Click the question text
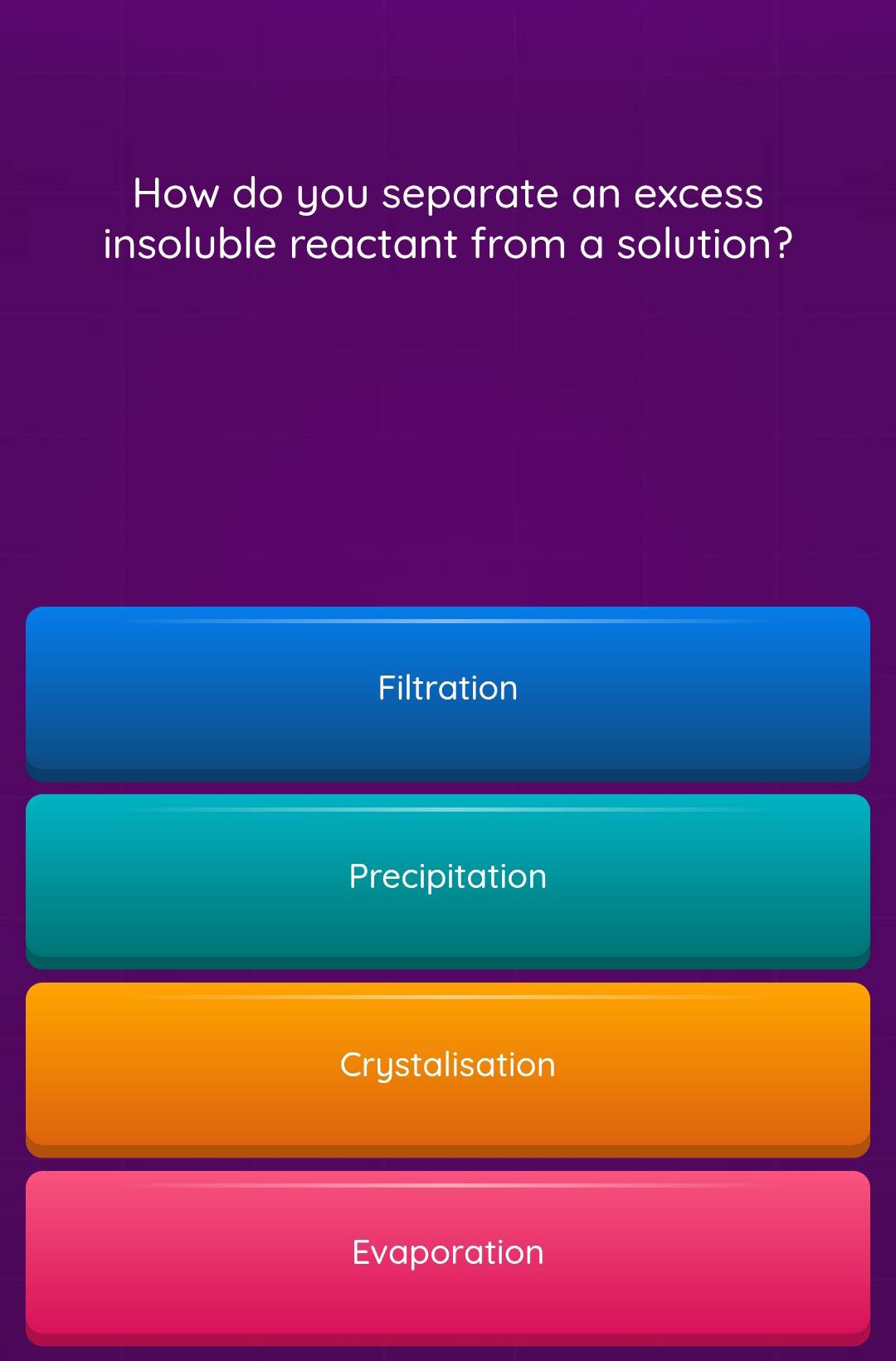The image size is (896, 1361). click(x=448, y=217)
